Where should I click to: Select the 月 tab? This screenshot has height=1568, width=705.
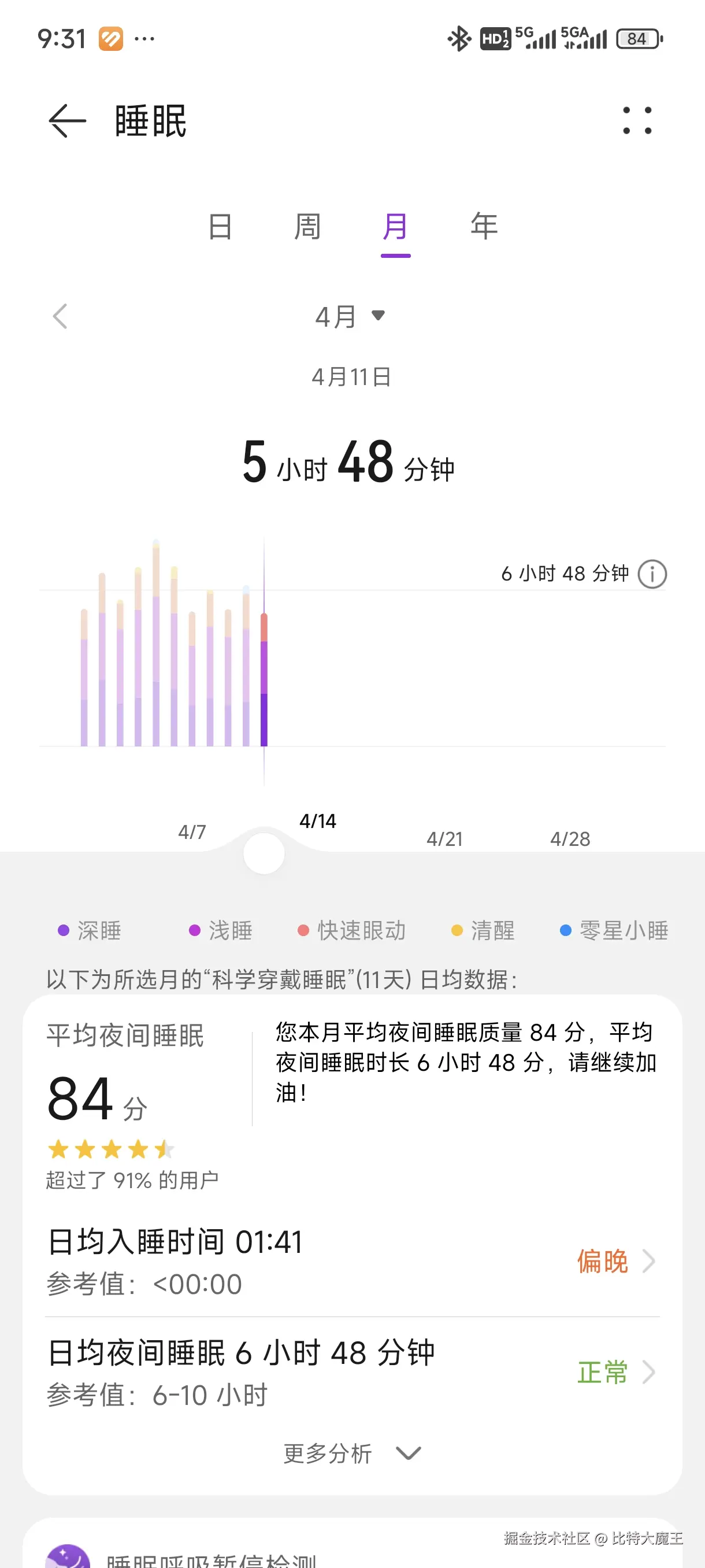pyautogui.click(x=395, y=227)
